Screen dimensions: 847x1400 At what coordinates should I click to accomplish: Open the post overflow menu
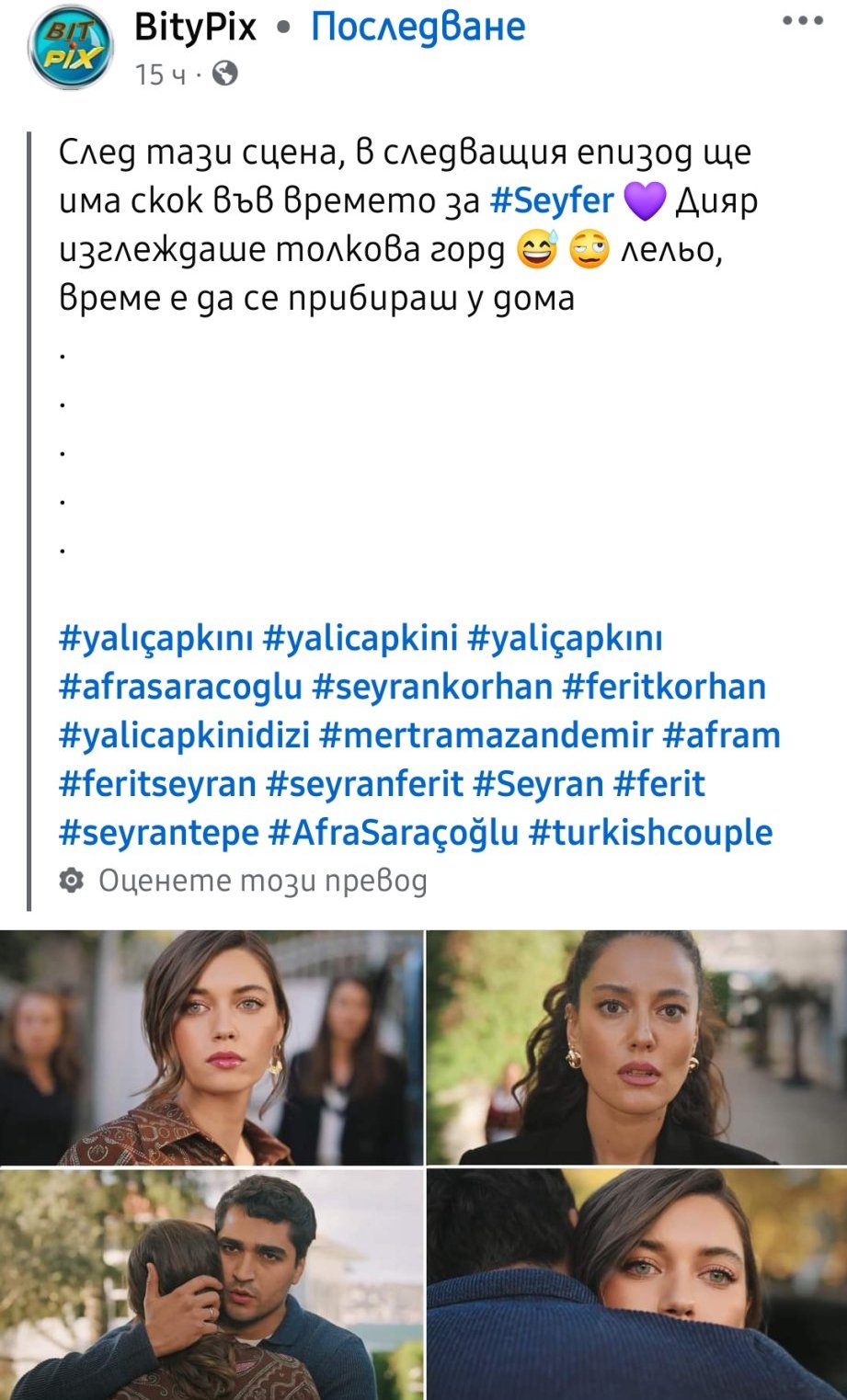pos(802,20)
